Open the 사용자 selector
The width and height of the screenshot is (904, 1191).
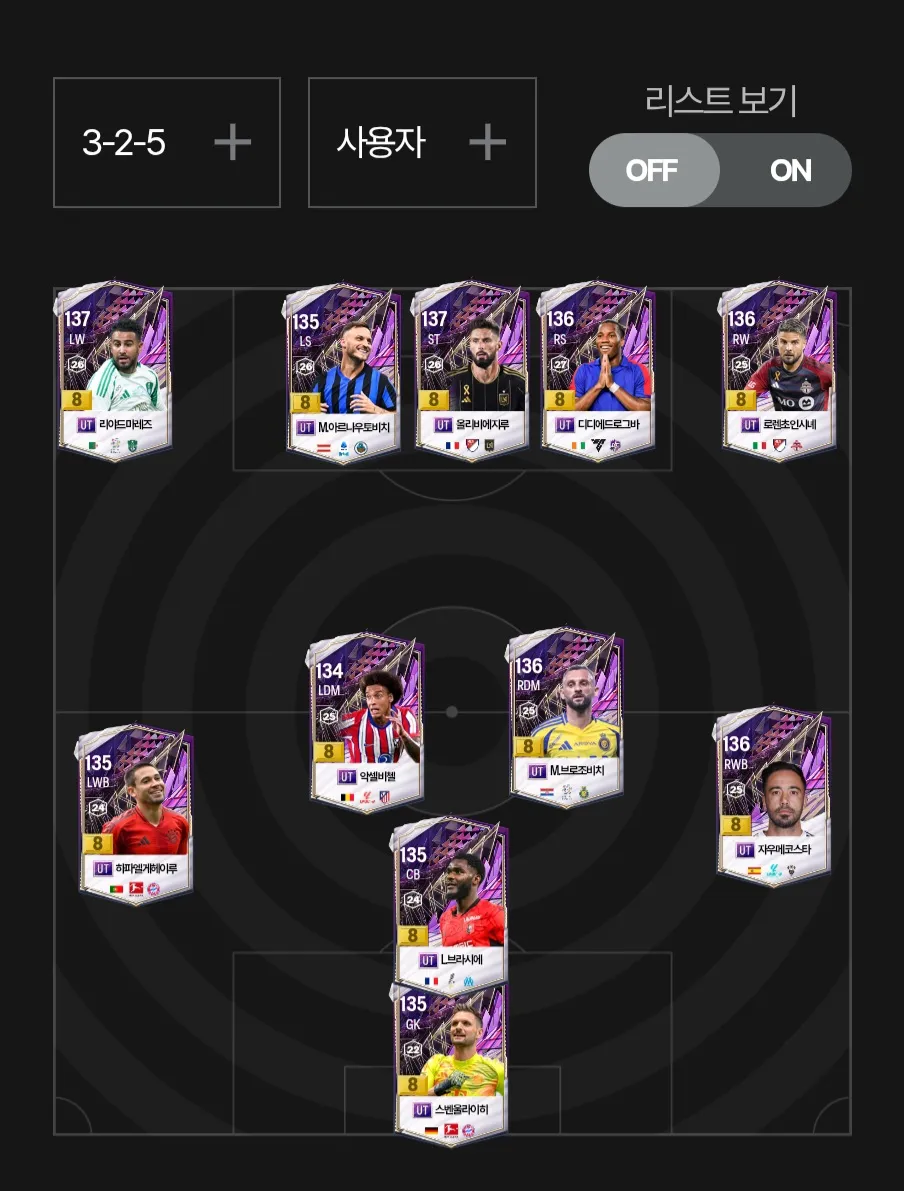[421, 143]
